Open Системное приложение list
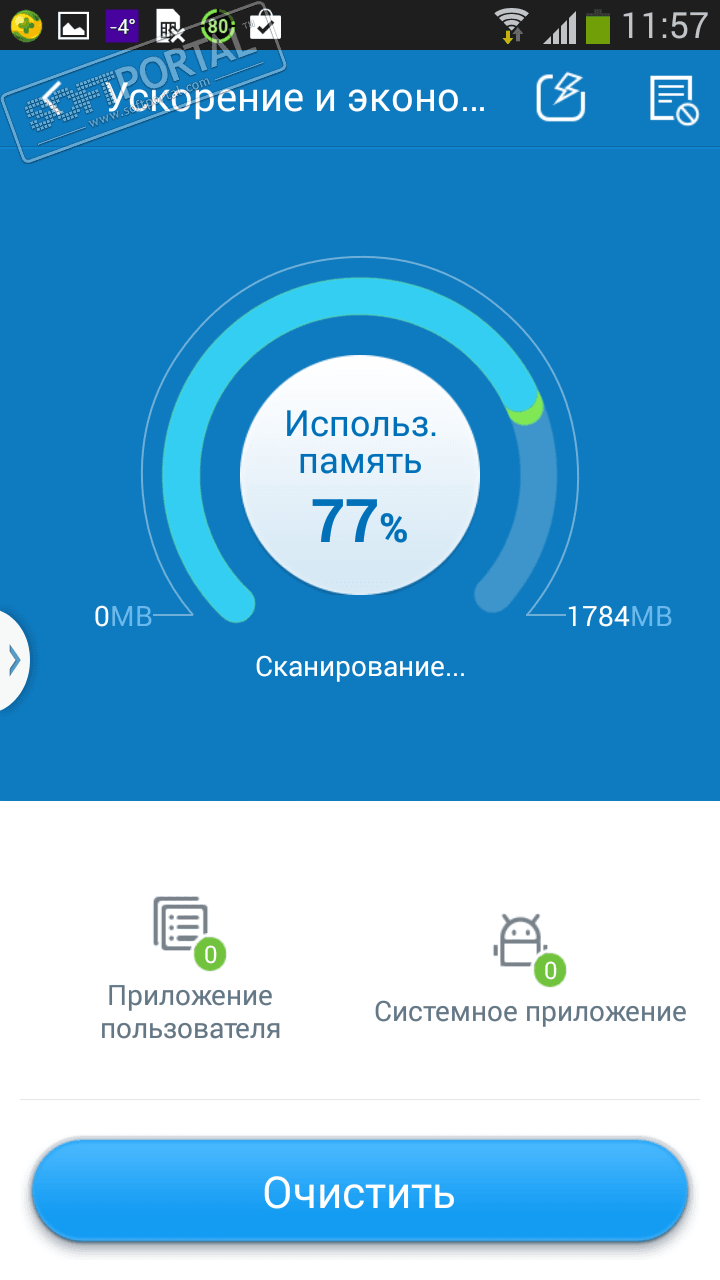The height and width of the screenshot is (1280, 720). [530, 968]
